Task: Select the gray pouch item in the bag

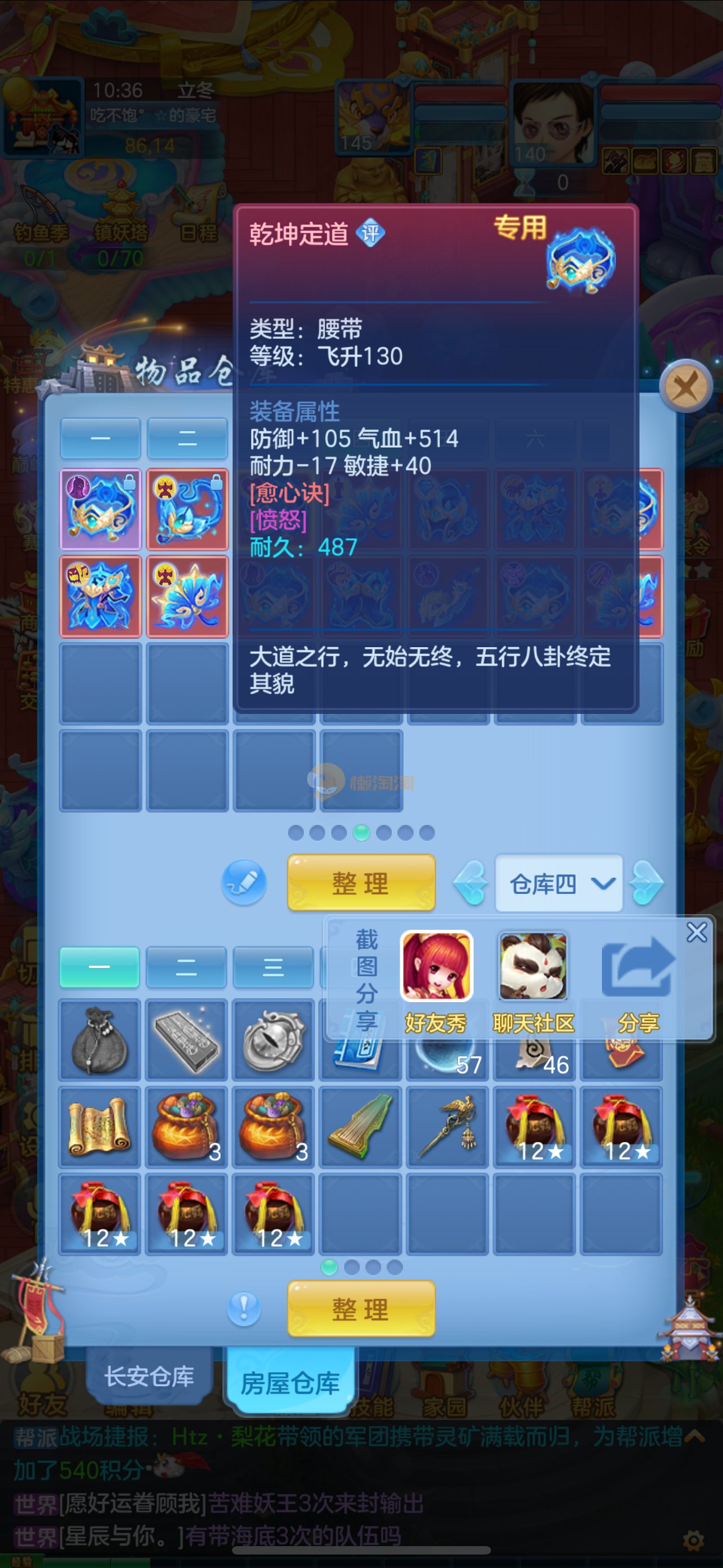Action: point(100,1040)
